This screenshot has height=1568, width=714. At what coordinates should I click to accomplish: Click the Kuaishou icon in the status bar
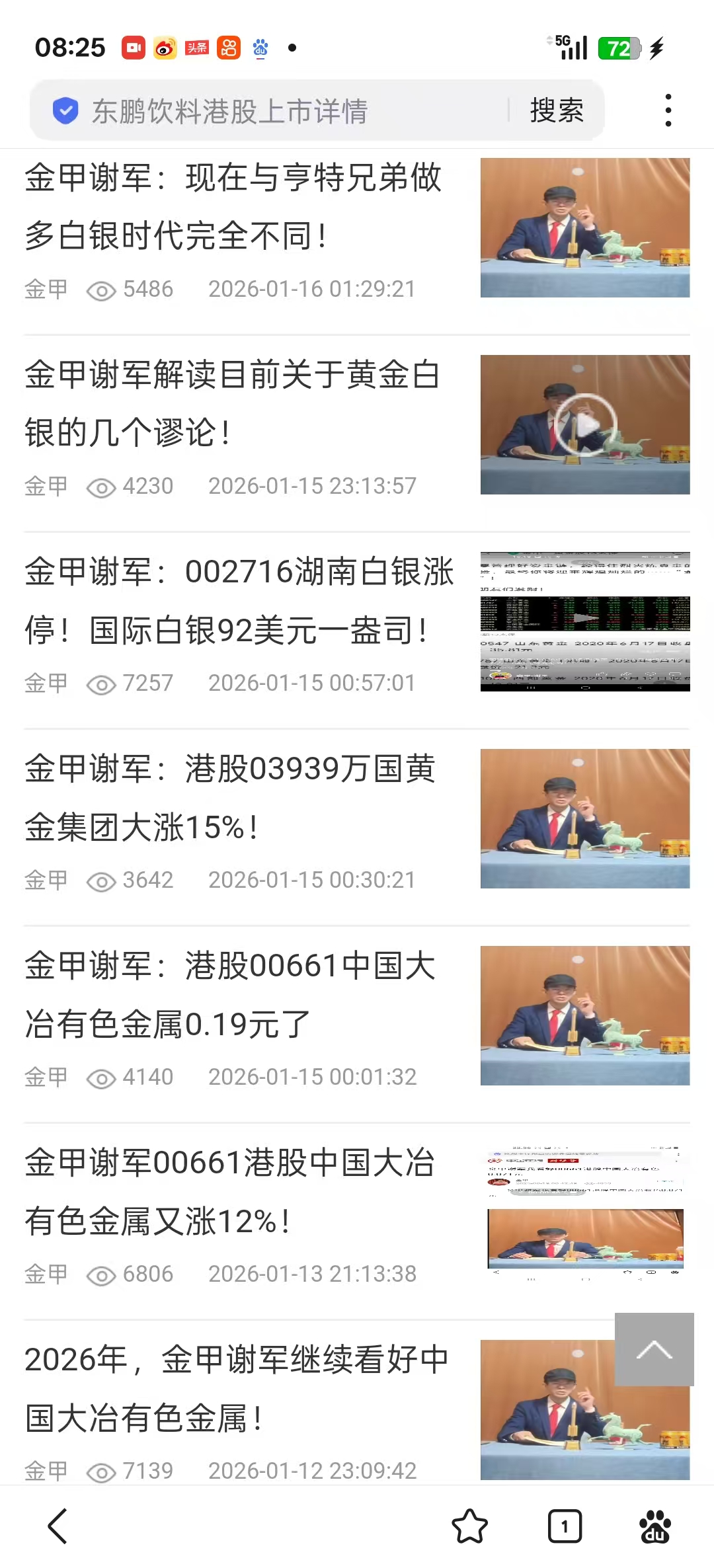[229, 48]
